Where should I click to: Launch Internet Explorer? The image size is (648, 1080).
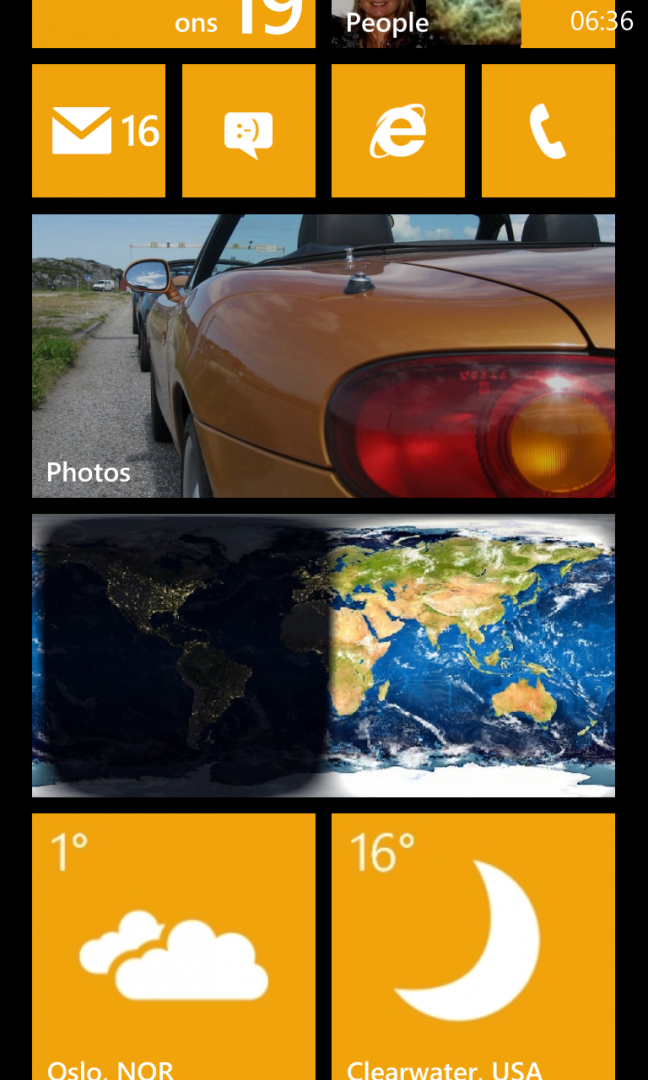398,131
